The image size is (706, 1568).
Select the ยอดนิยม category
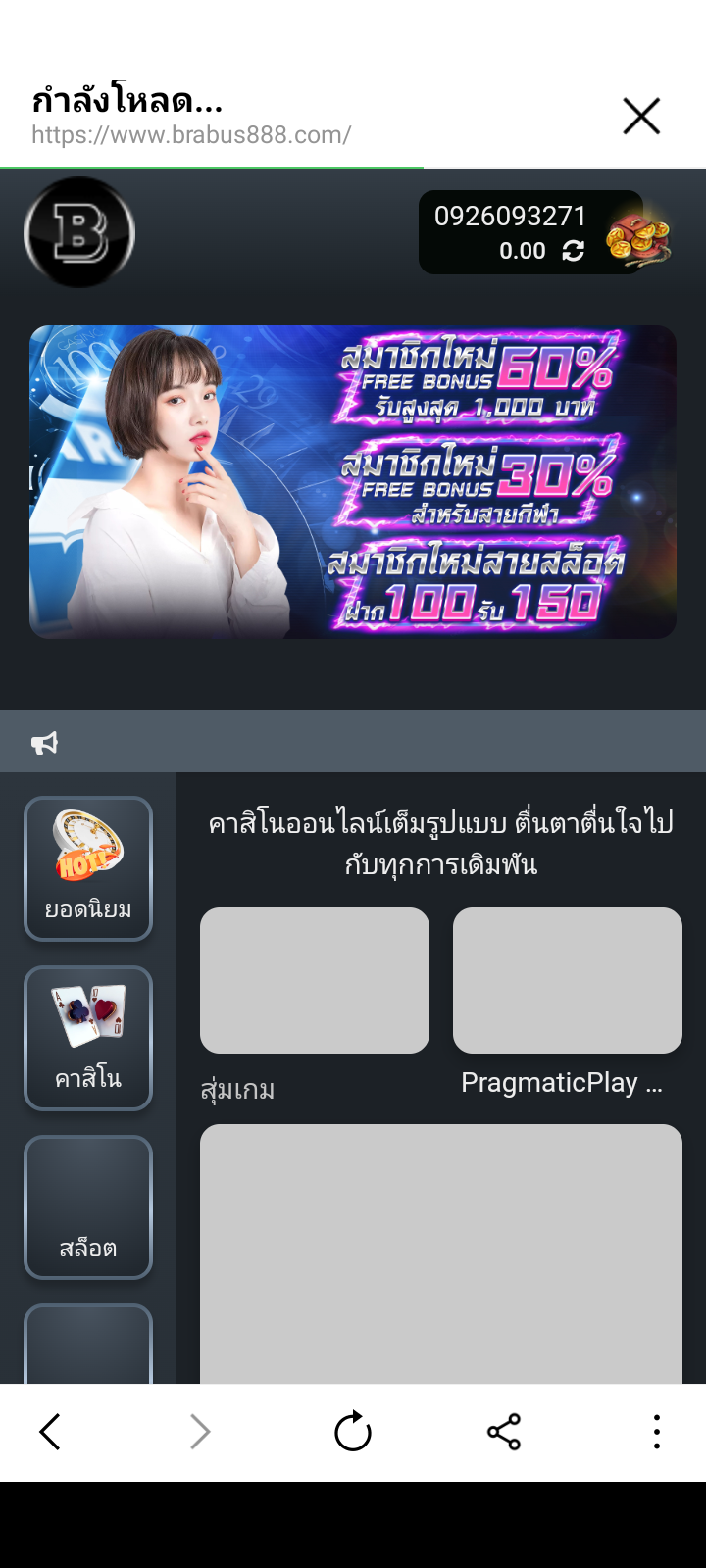click(88, 868)
